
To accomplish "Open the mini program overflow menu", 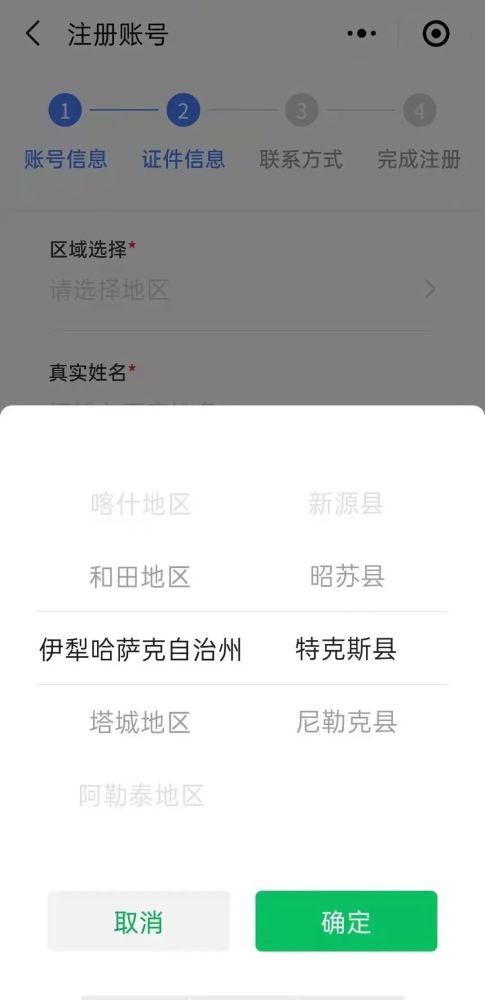I will (x=361, y=33).
